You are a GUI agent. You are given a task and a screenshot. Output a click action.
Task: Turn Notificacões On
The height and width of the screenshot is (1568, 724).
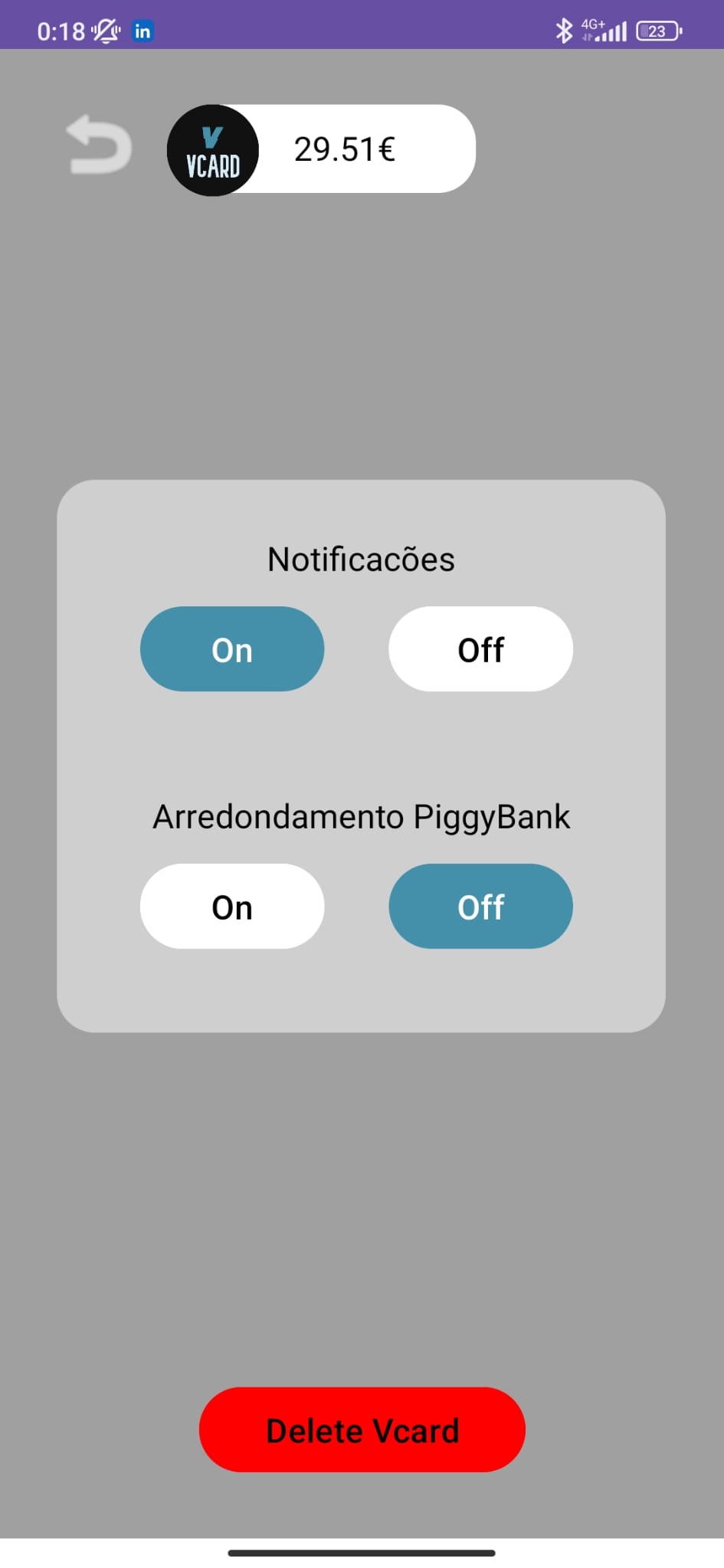[232, 649]
